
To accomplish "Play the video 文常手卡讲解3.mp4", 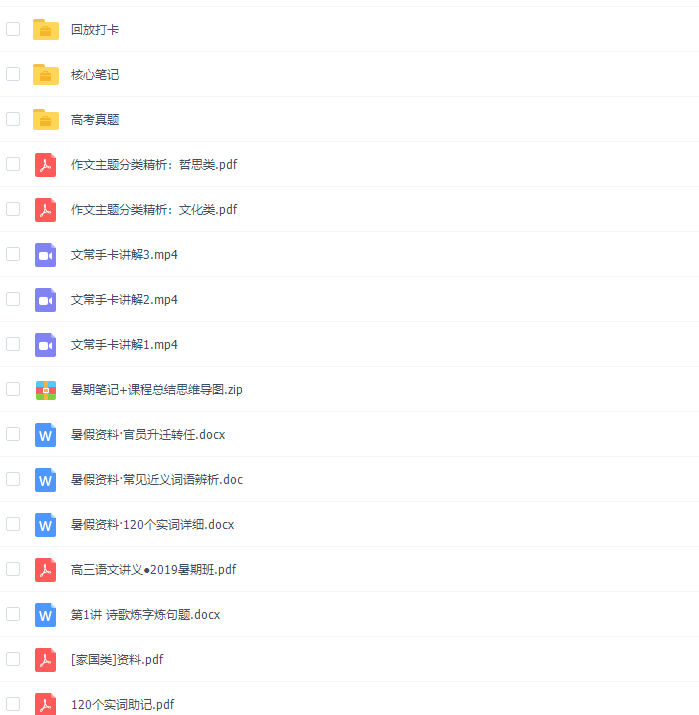I will (x=124, y=255).
